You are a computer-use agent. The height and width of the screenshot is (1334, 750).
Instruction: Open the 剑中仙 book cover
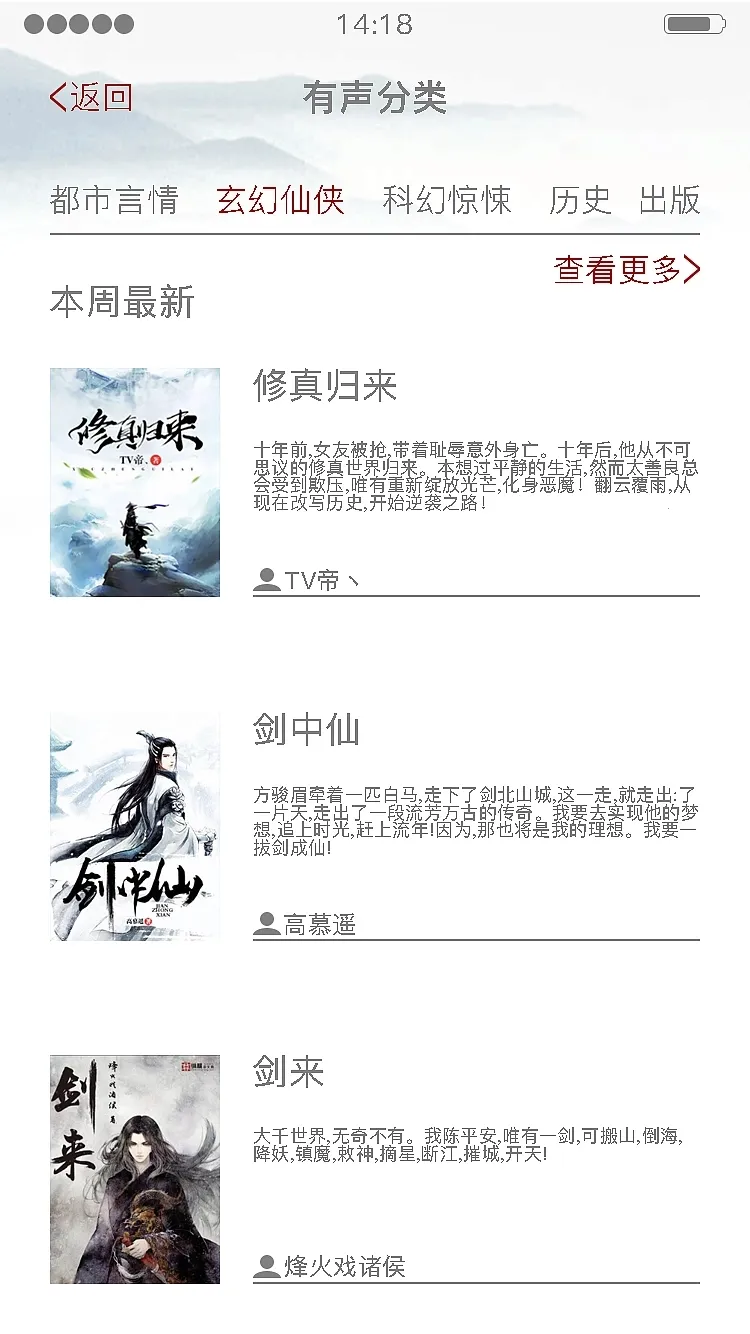(135, 826)
